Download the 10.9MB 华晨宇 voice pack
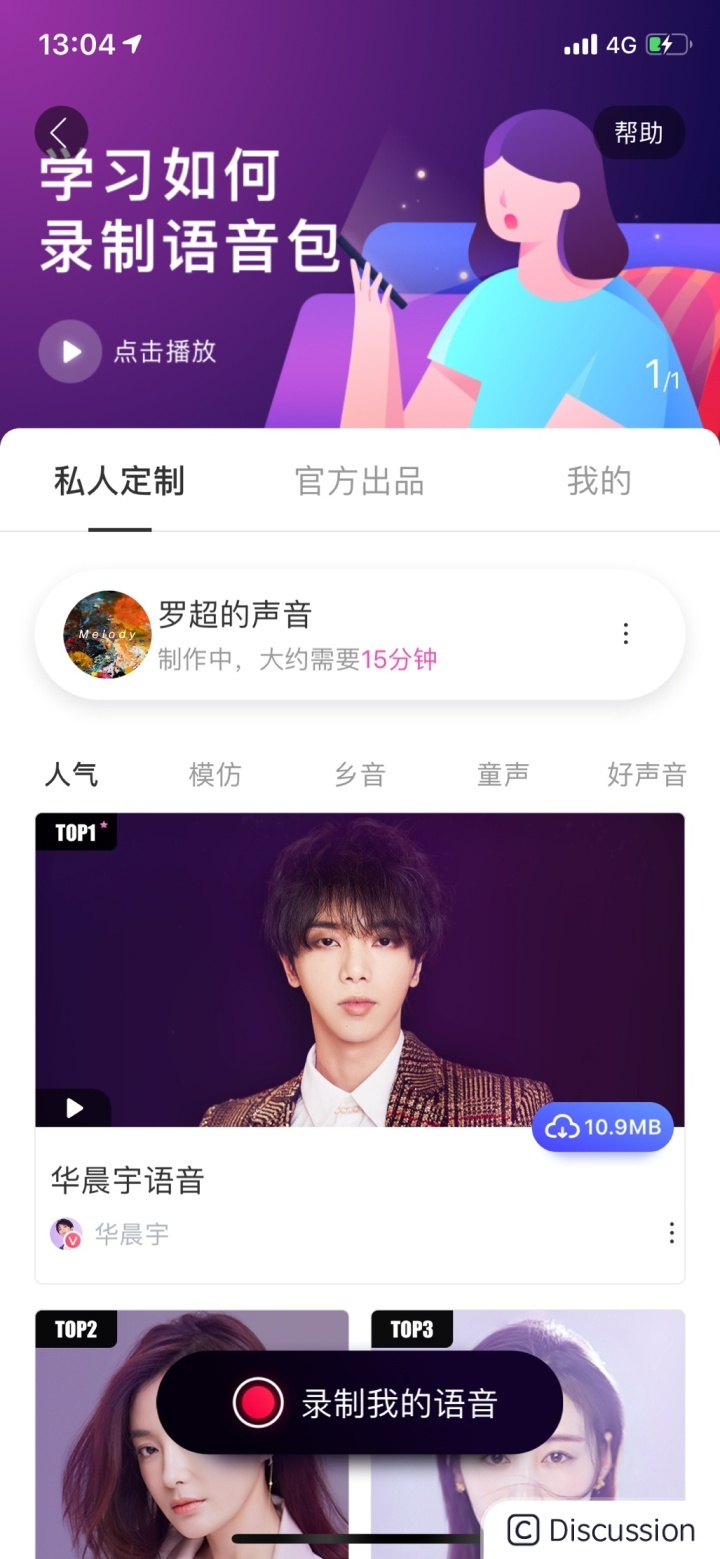The image size is (720, 1559). (x=603, y=1127)
